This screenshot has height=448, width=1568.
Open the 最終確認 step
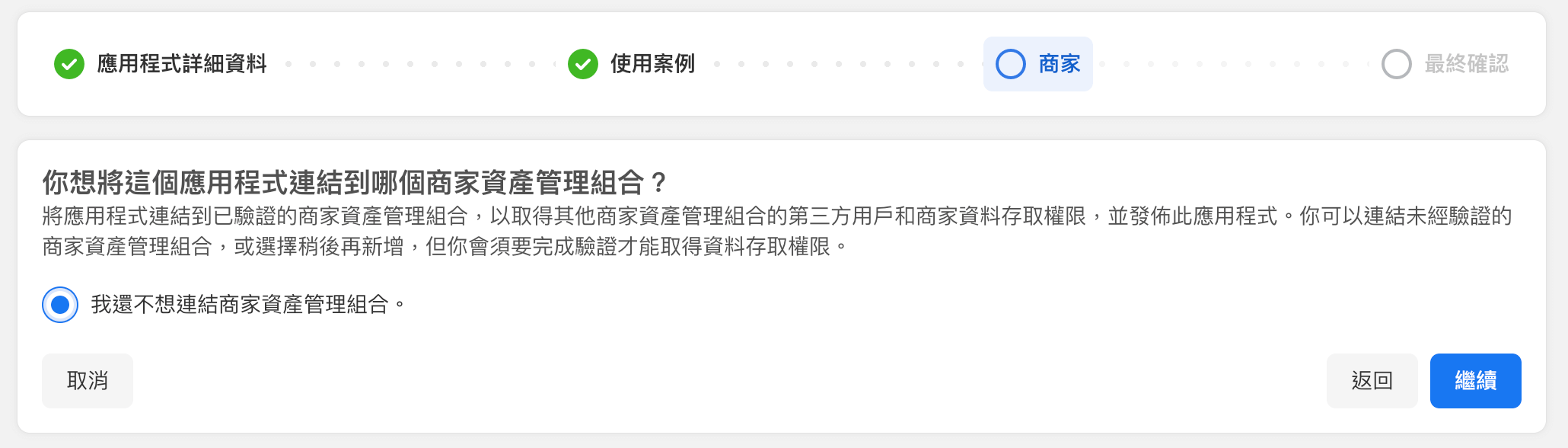[1445, 64]
